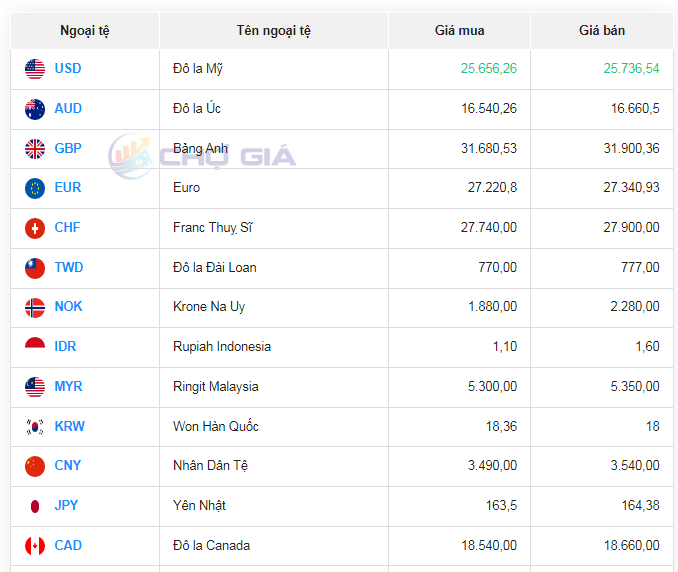View details for GBP
Screen dimensions: 678x572
(x=68, y=148)
